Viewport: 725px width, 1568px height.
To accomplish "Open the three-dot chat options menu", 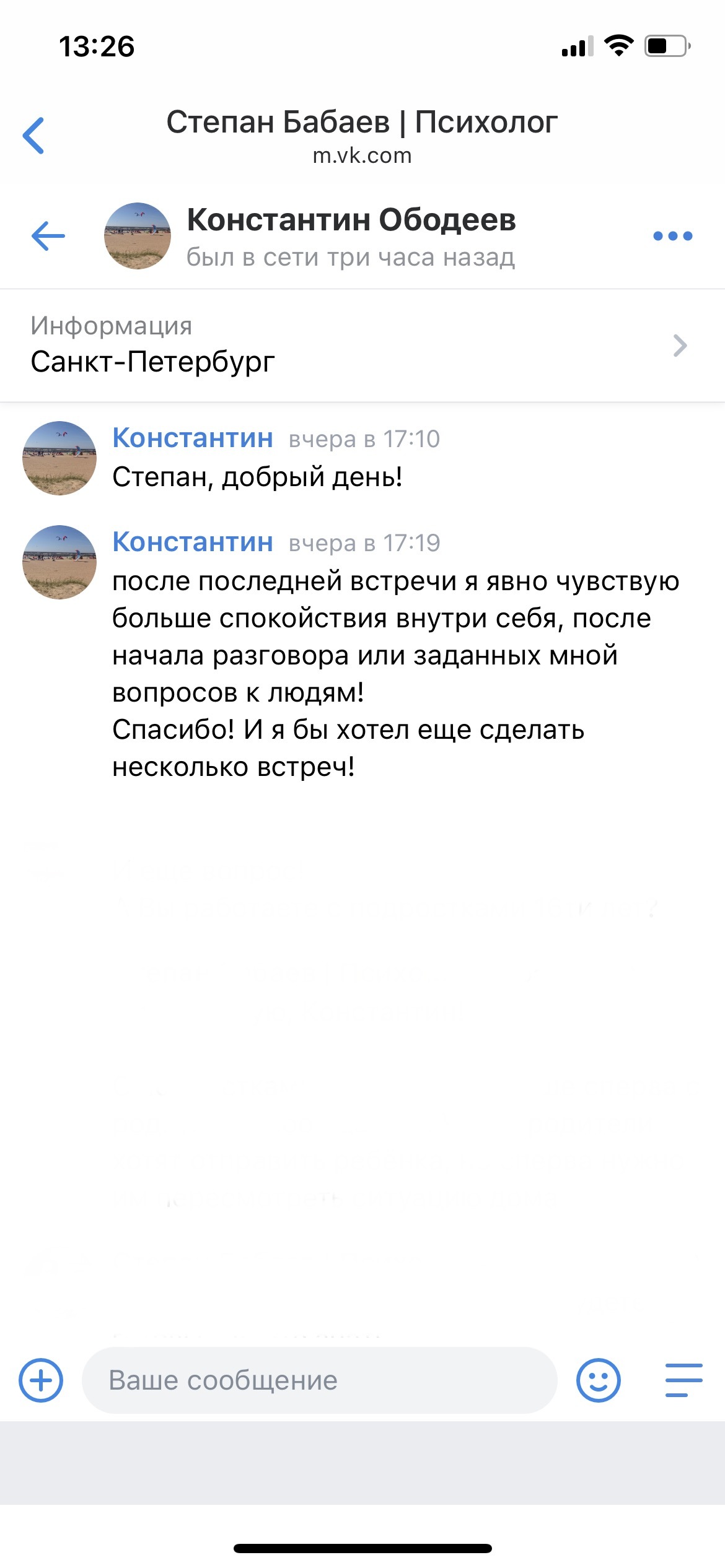I will [x=672, y=236].
